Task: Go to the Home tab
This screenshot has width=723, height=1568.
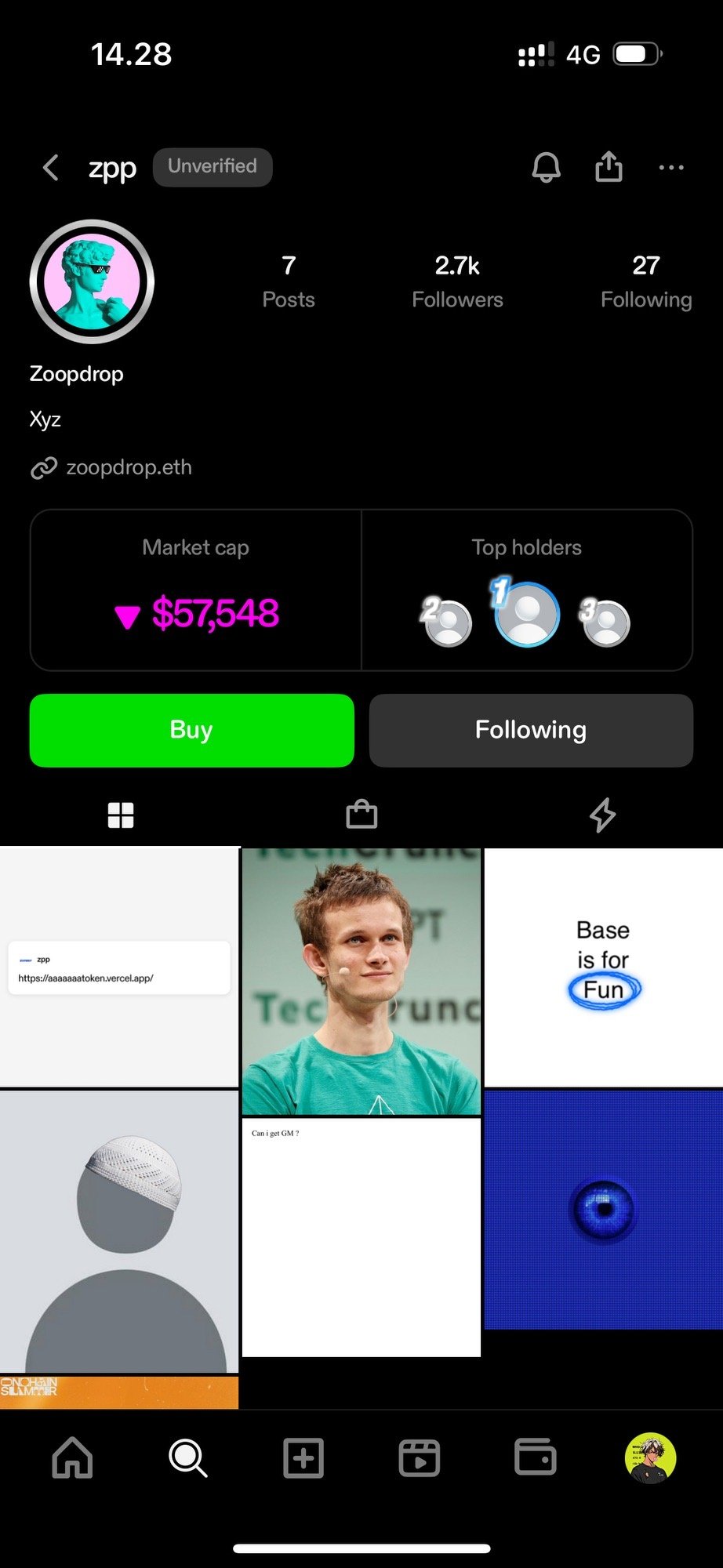Action: pyautogui.click(x=72, y=1458)
